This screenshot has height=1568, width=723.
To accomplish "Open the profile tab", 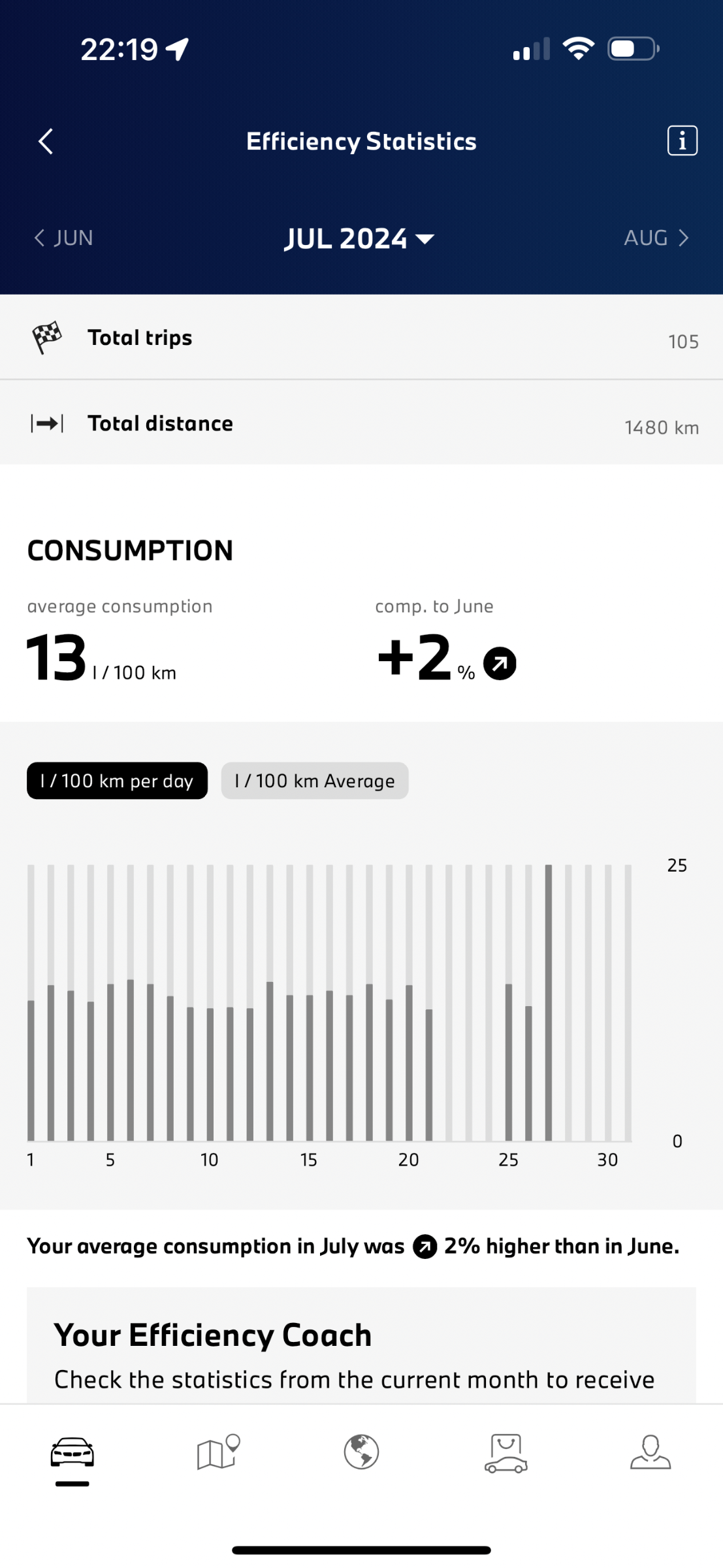I will point(651,1452).
